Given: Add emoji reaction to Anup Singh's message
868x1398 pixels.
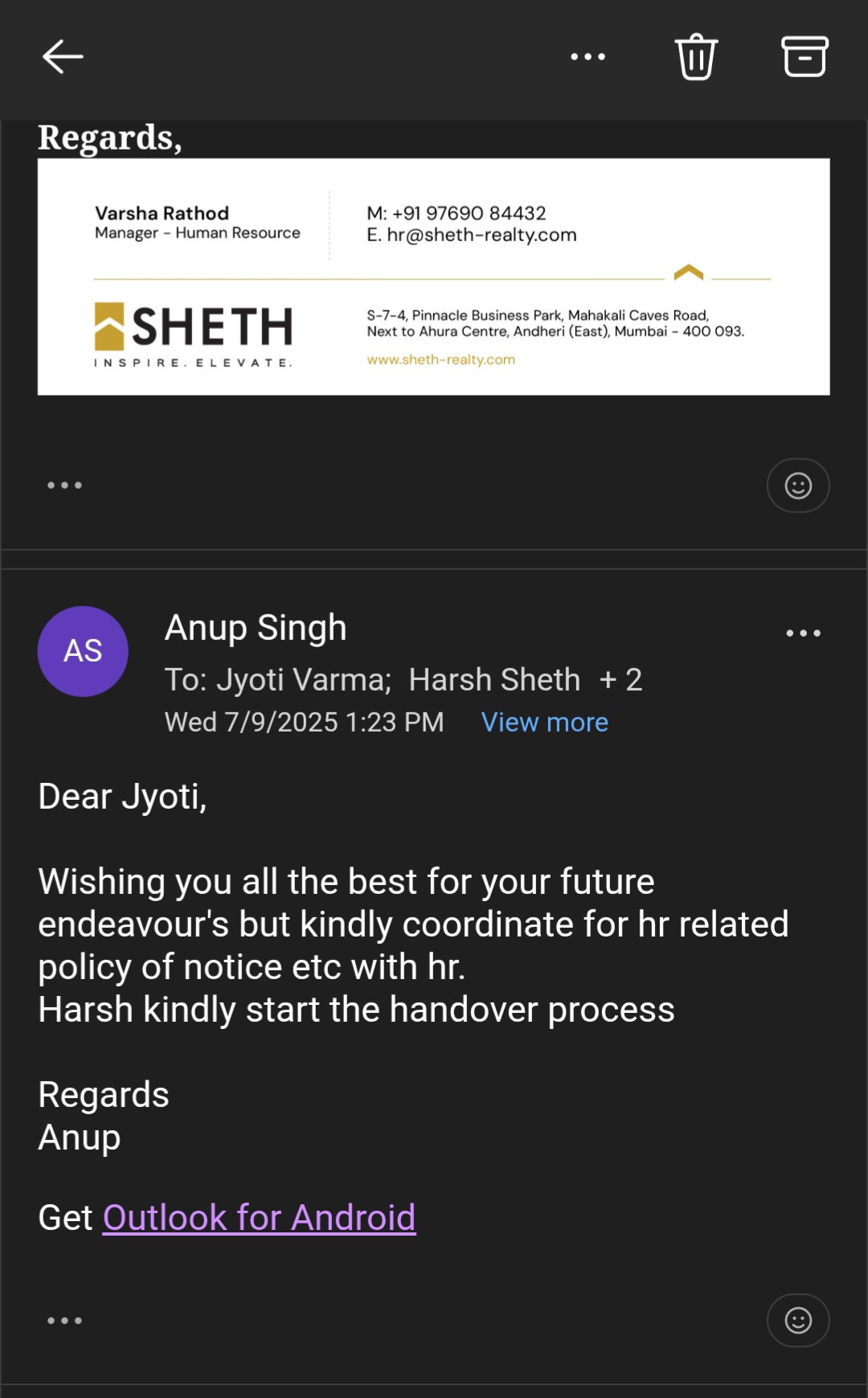Looking at the screenshot, I should pos(797,1321).
